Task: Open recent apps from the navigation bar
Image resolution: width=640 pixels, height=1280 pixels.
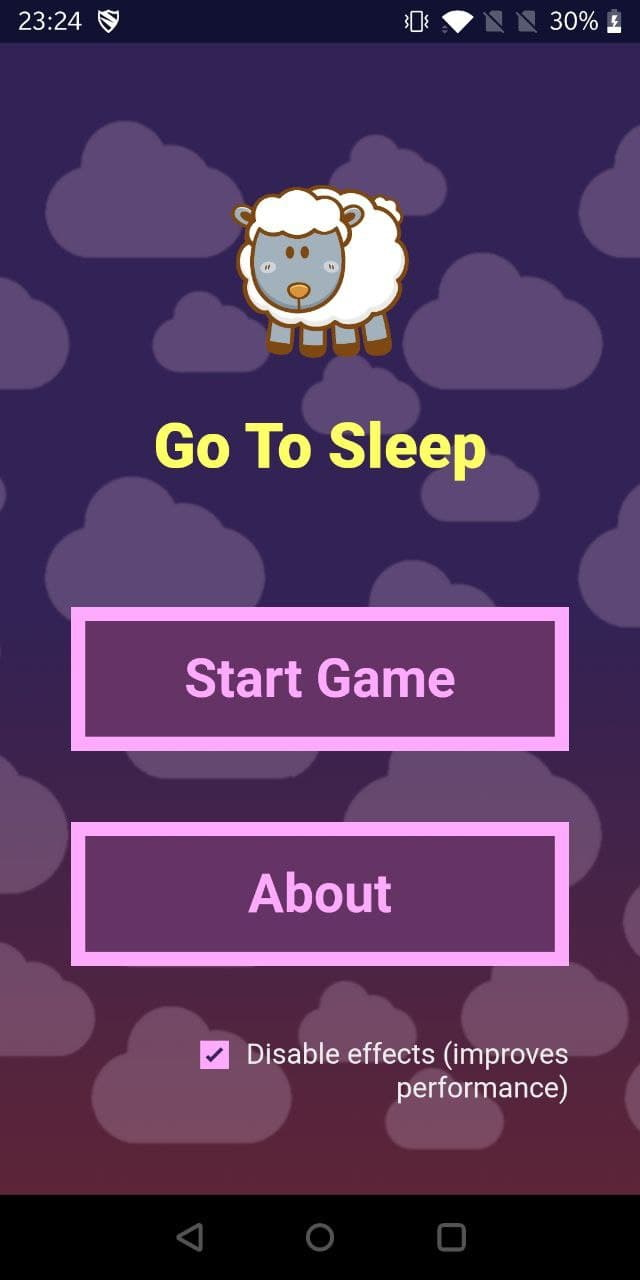Action: (451, 1237)
